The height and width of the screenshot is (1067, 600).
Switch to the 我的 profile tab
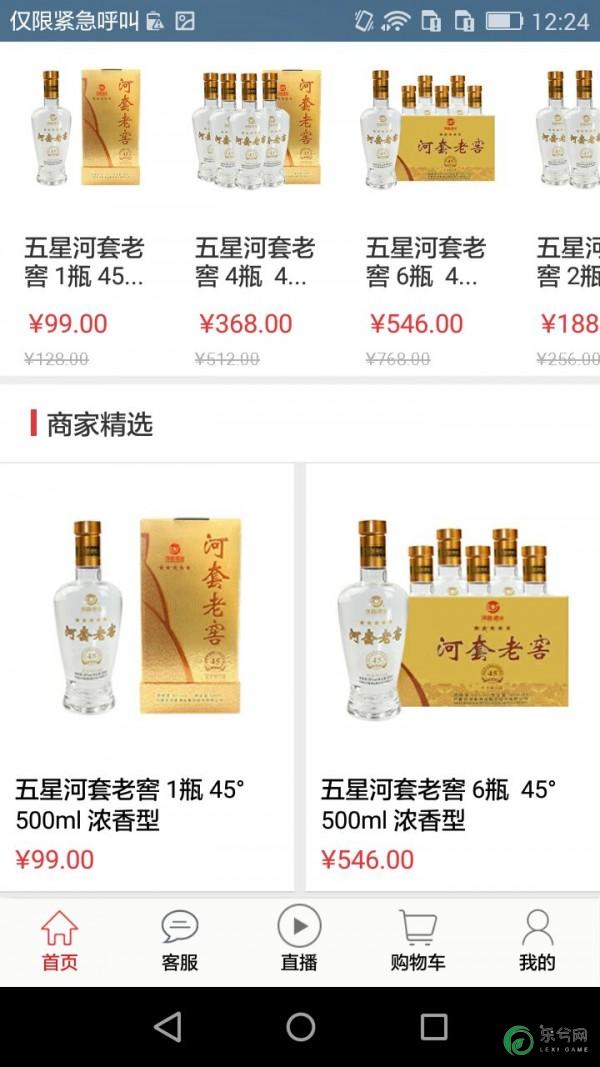(537, 941)
